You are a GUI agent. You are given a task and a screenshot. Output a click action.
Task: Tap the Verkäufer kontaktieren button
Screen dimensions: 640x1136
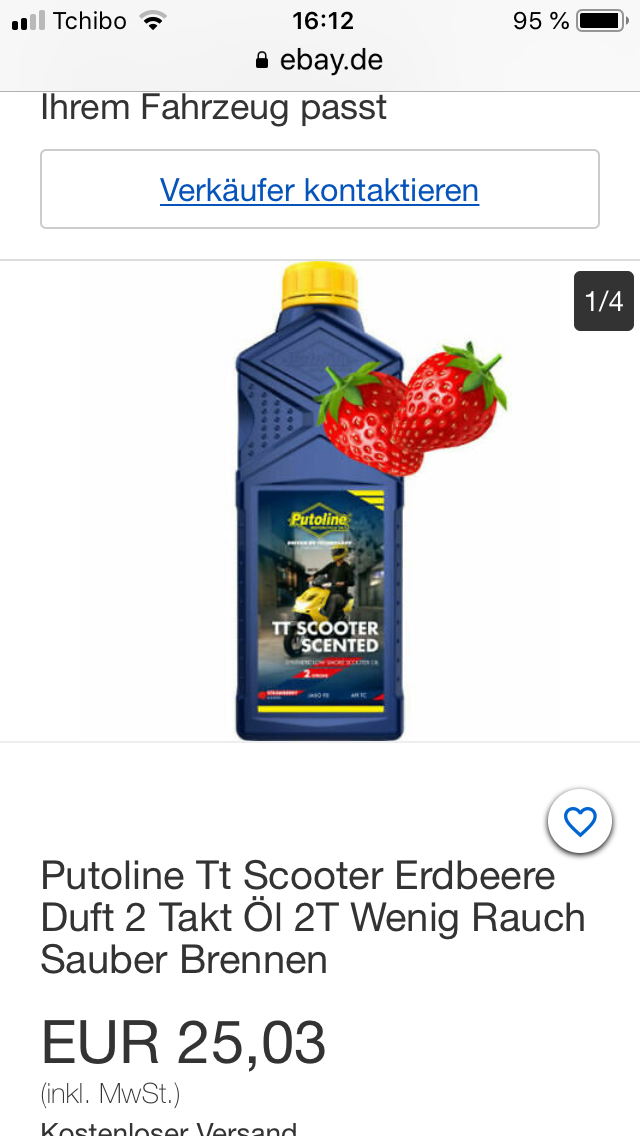pos(319,190)
